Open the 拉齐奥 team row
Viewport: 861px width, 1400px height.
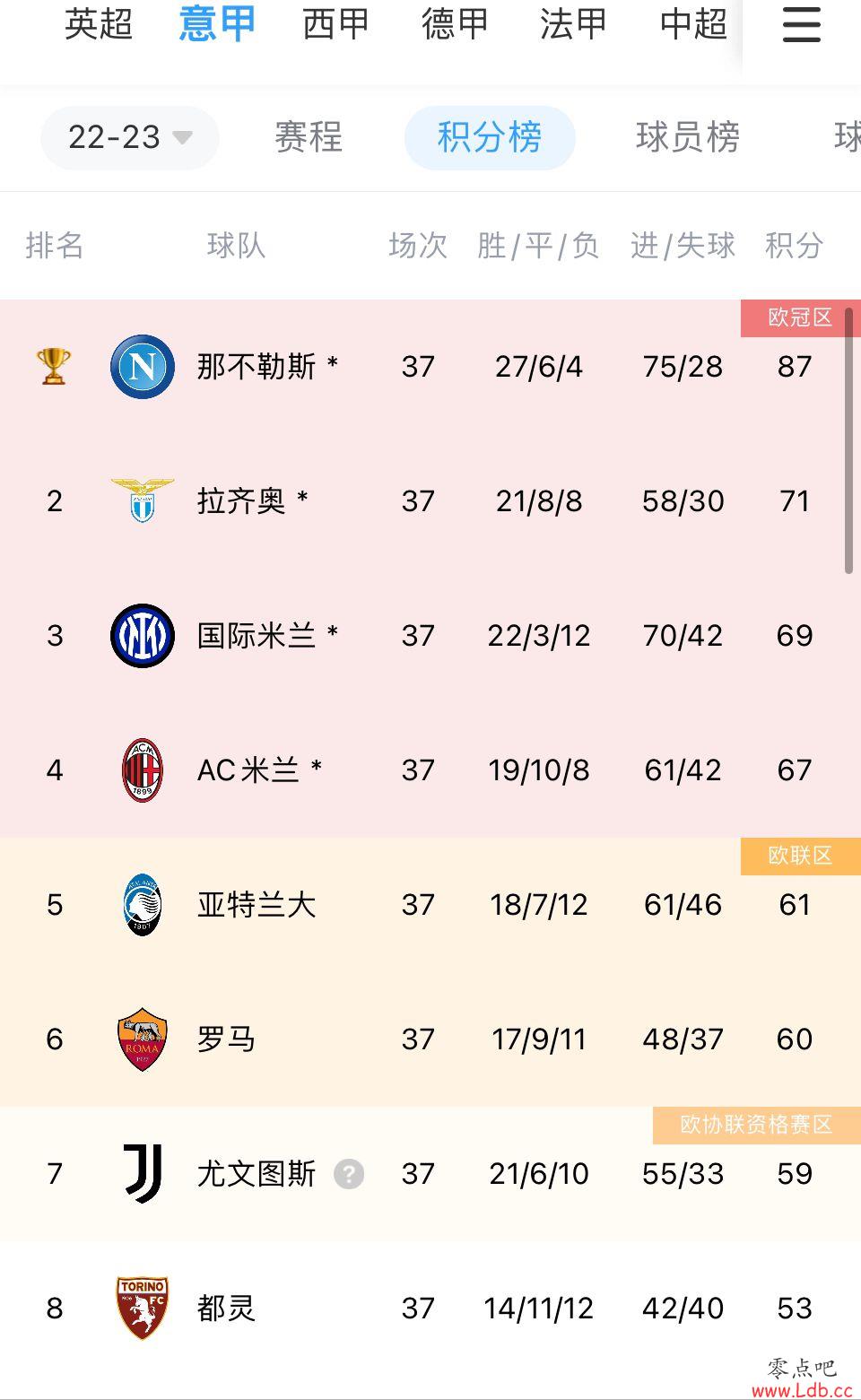click(x=430, y=501)
